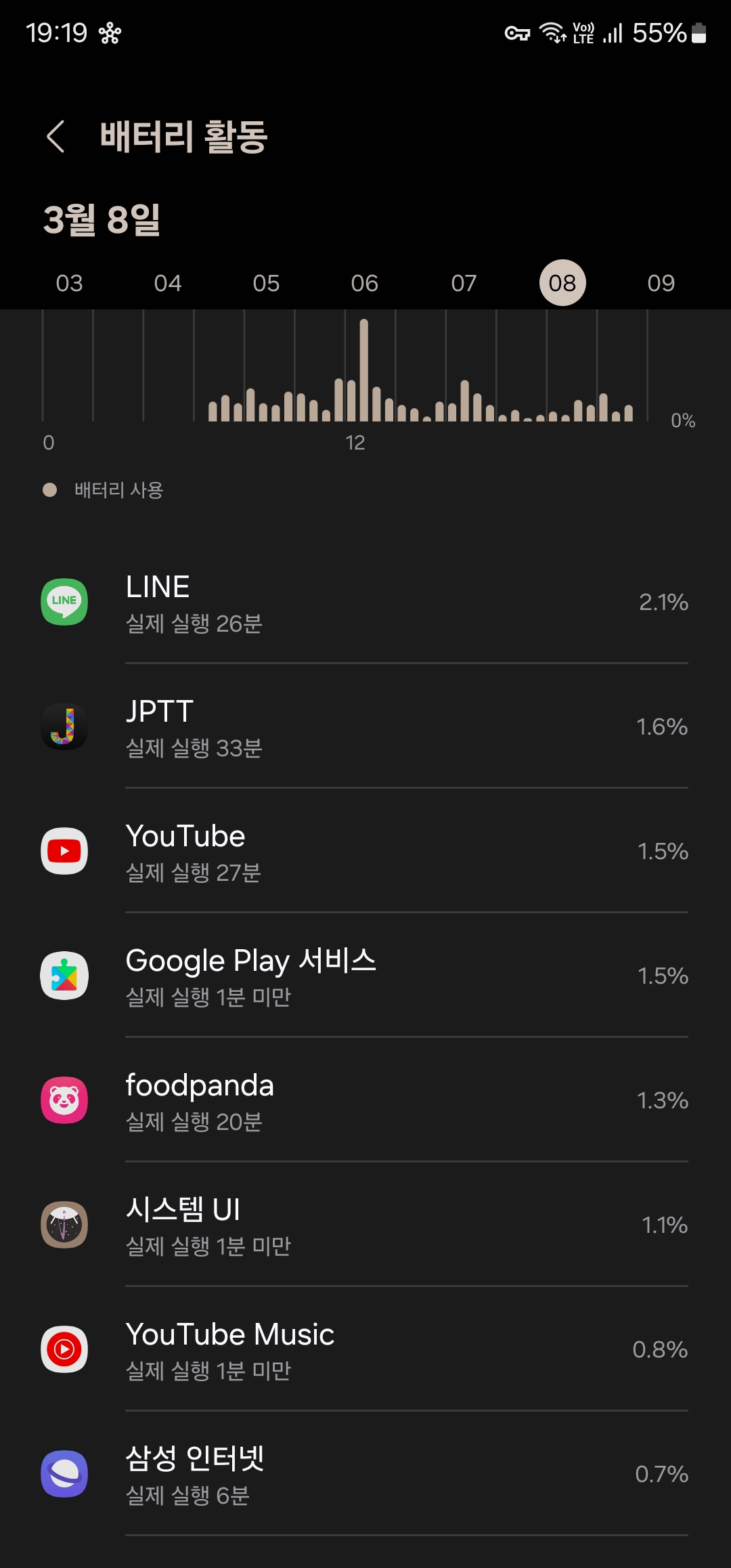Open Google Play 서비스 battery details
731x1568 pixels.
(365, 976)
